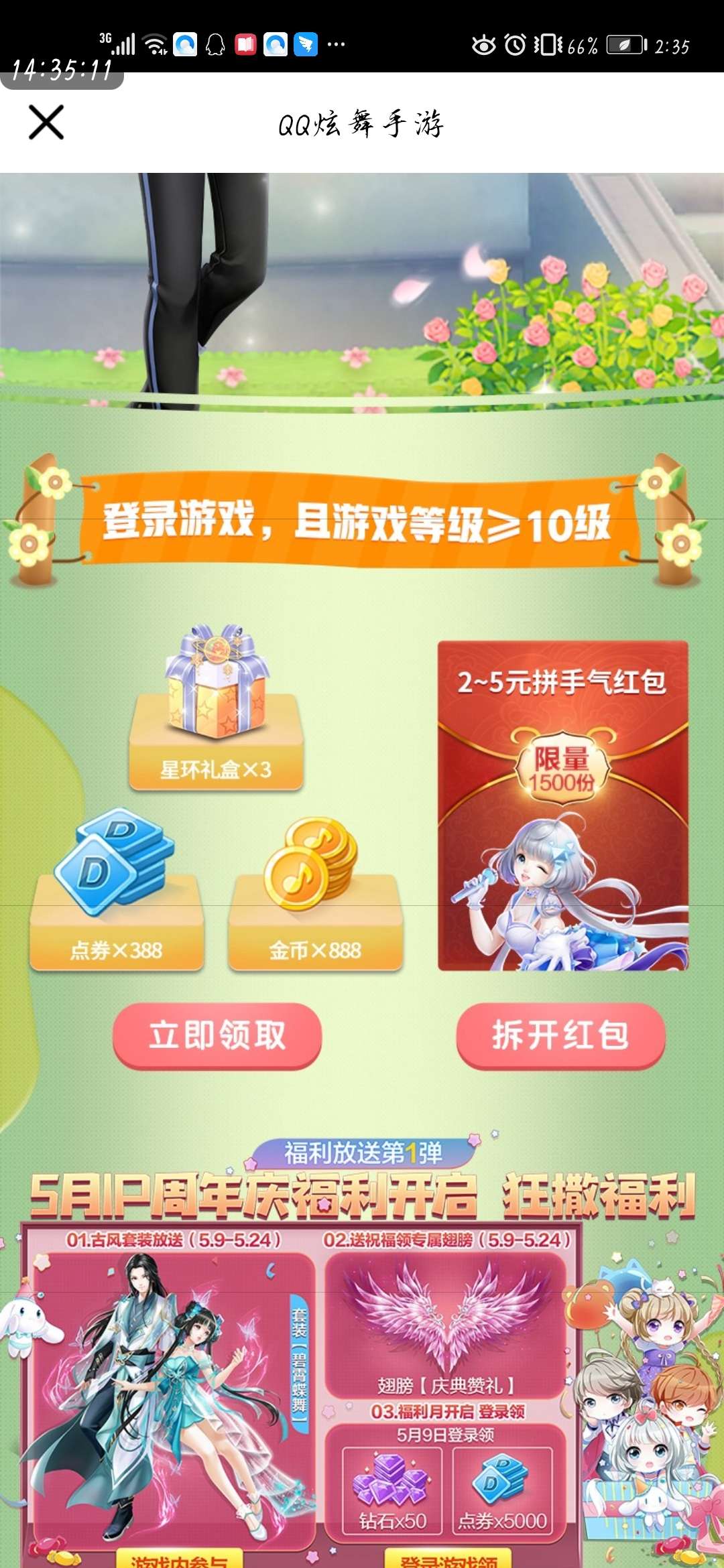
Task: Tap the 登录游戏领 button
Action: click(x=448, y=1559)
